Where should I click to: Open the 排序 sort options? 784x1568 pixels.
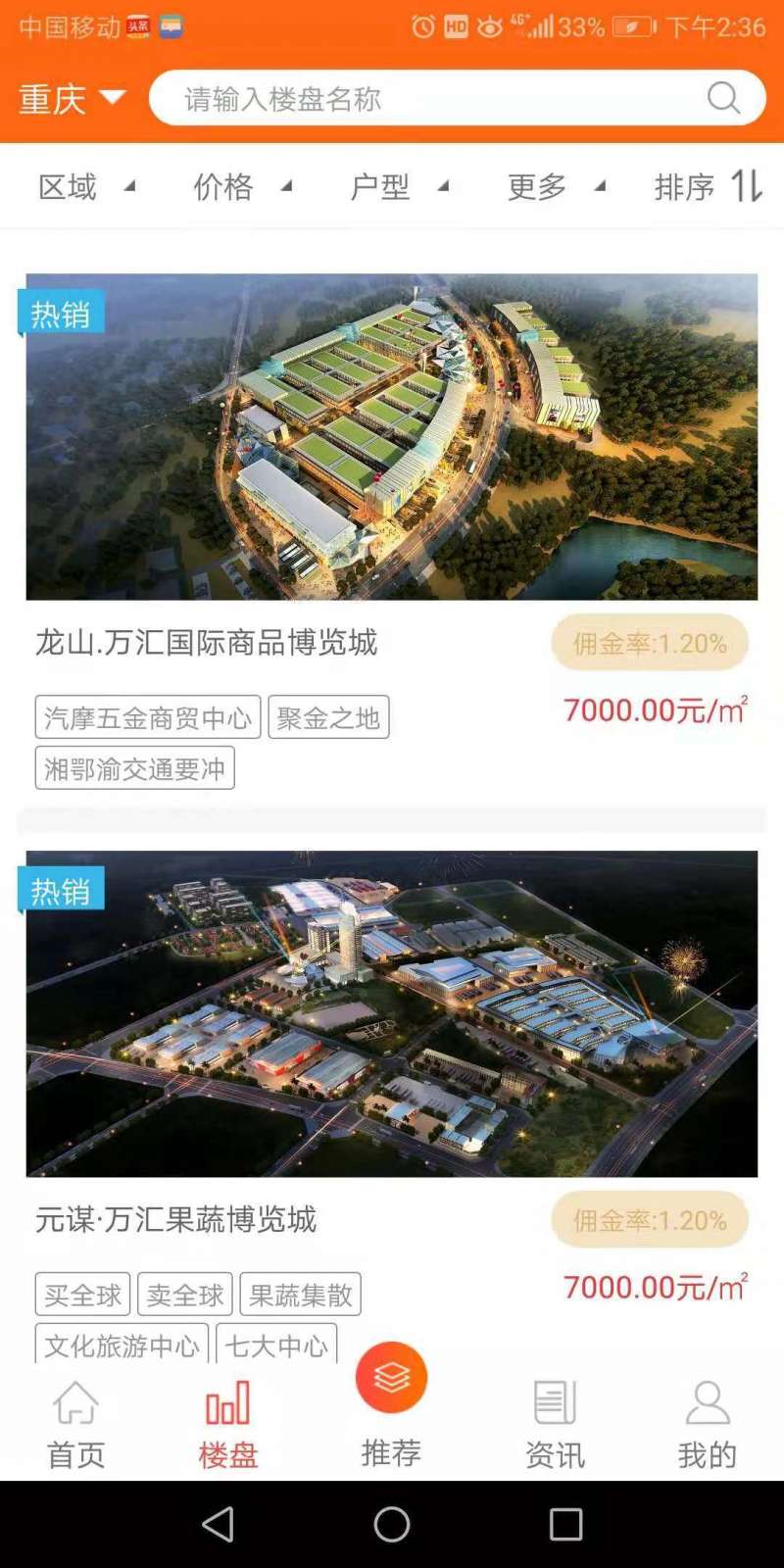[x=708, y=186]
